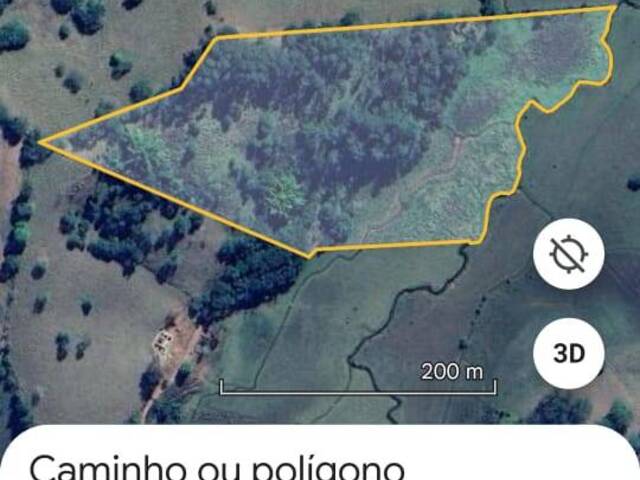Switch the map to 3D view

pos(568,352)
